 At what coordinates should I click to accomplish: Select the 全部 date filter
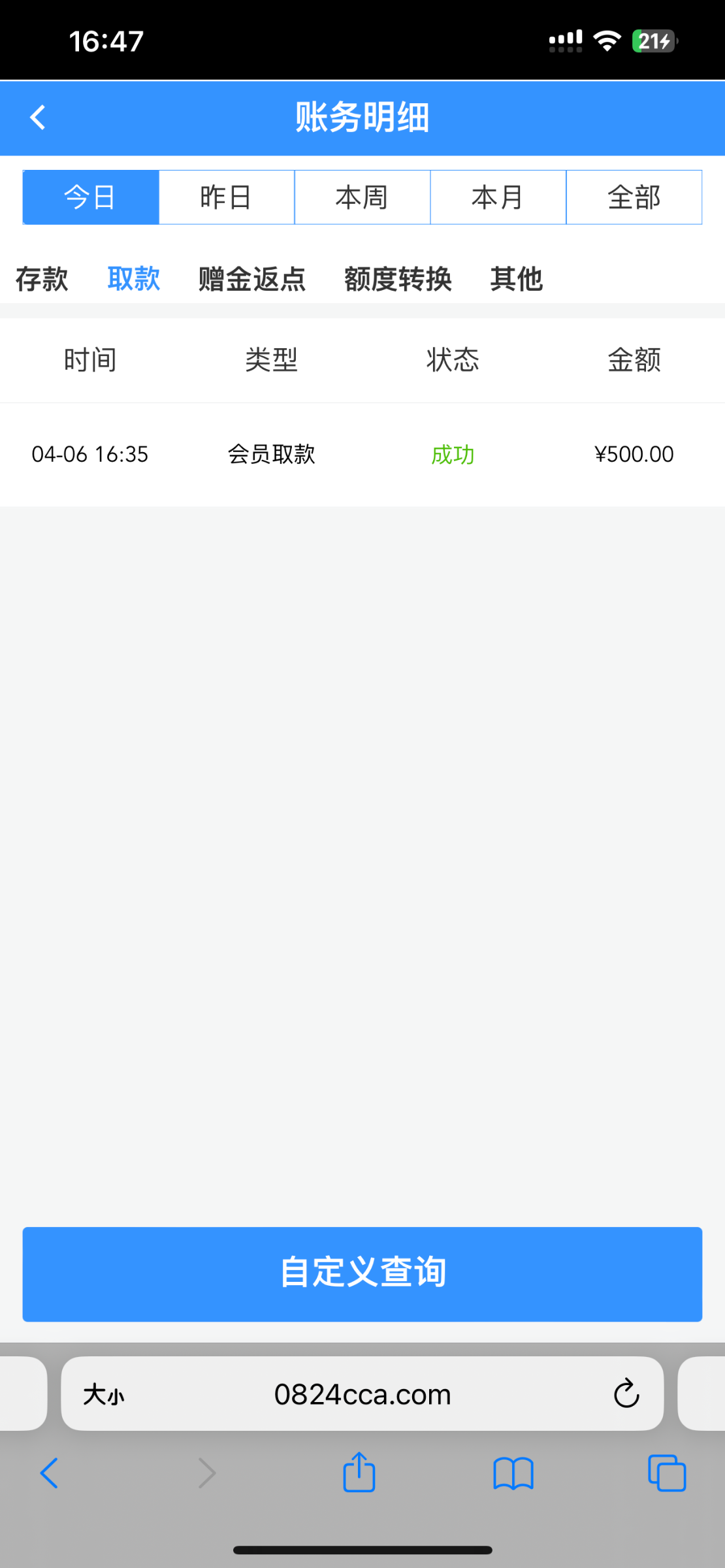[x=634, y=197]
